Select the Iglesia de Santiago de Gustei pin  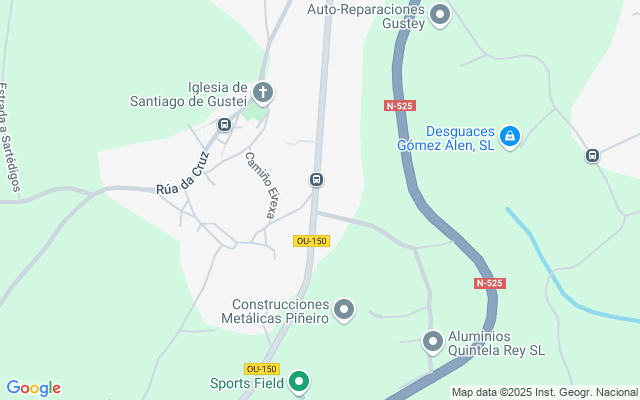point(263,93)
